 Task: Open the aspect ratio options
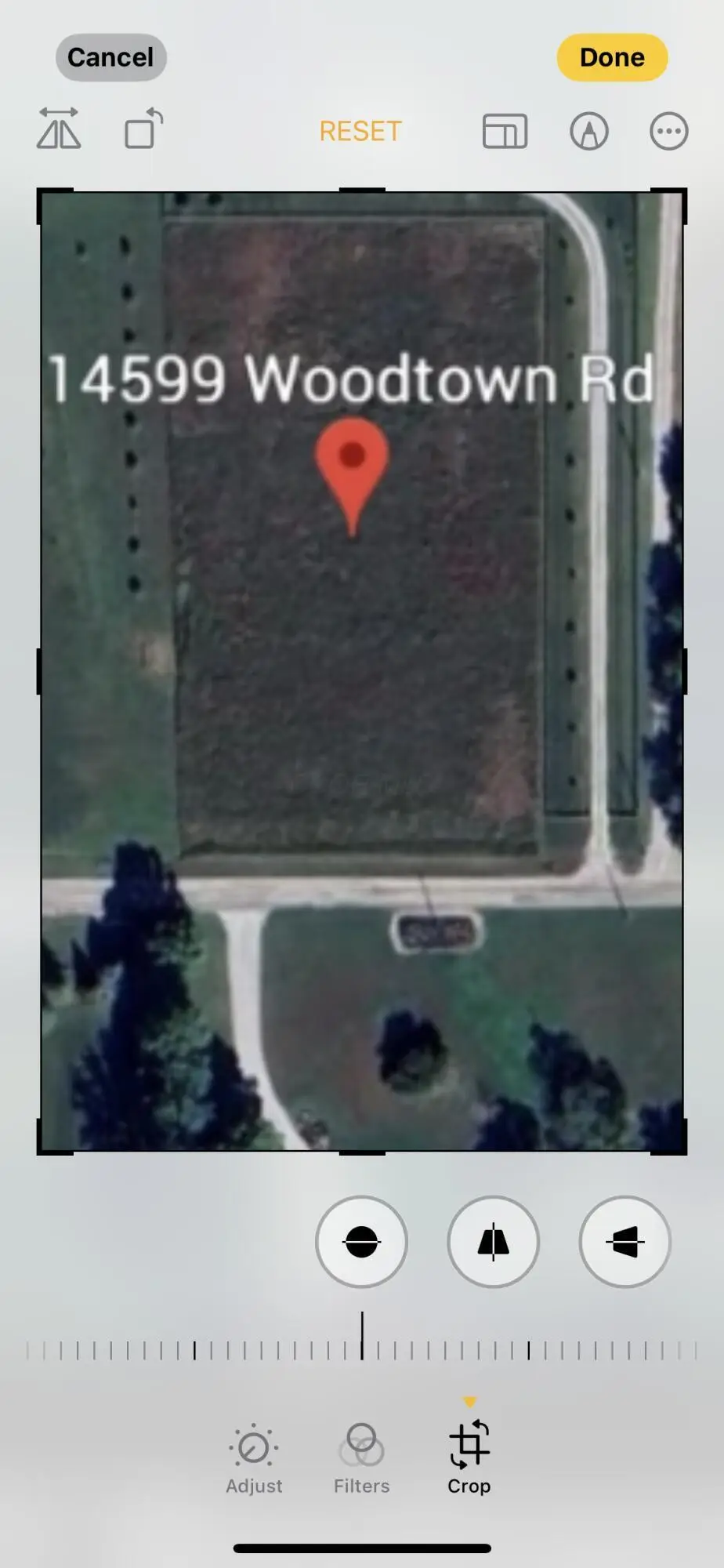pos(505,131)
